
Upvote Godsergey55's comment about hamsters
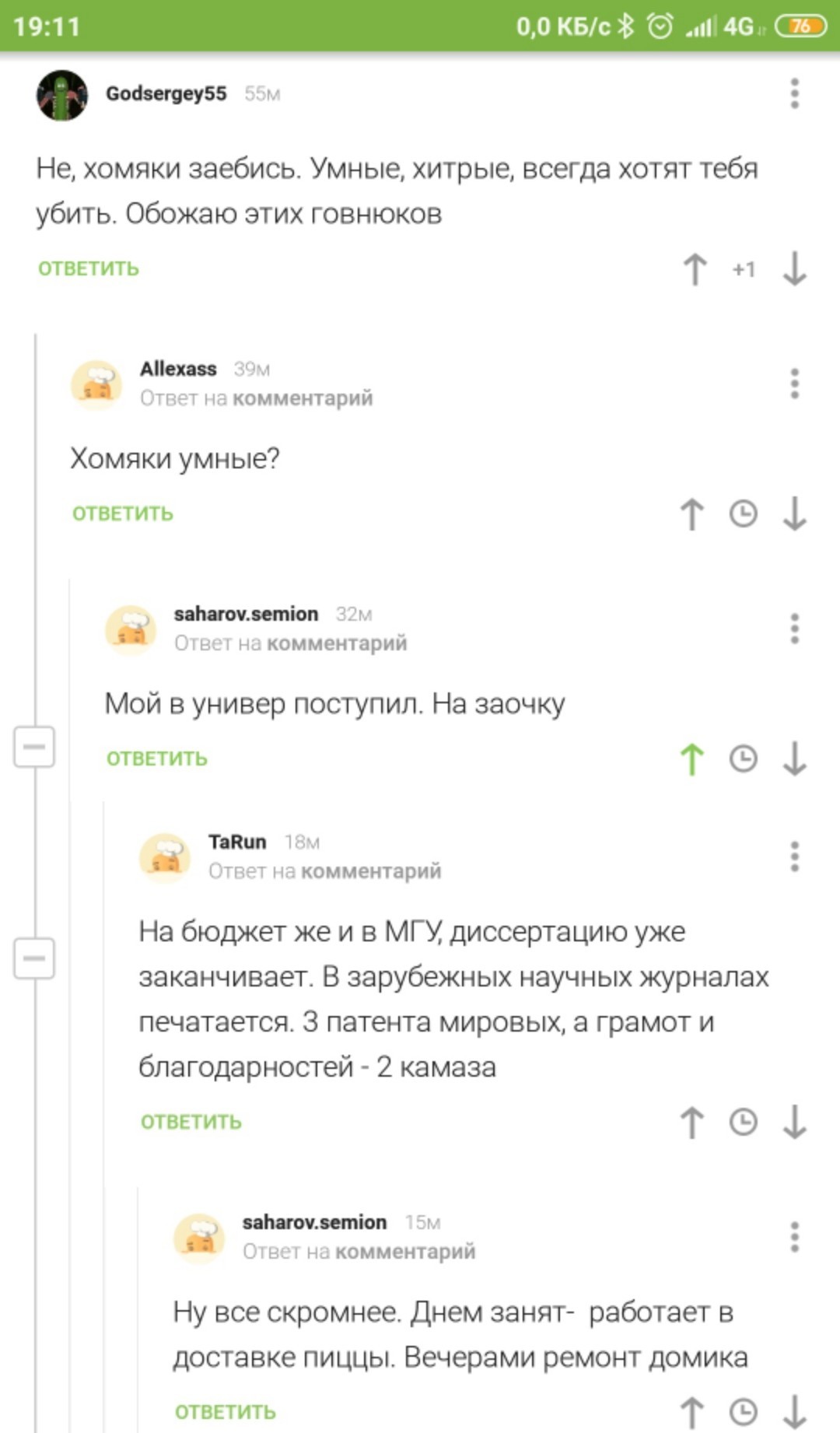click(x=695, y=270)
